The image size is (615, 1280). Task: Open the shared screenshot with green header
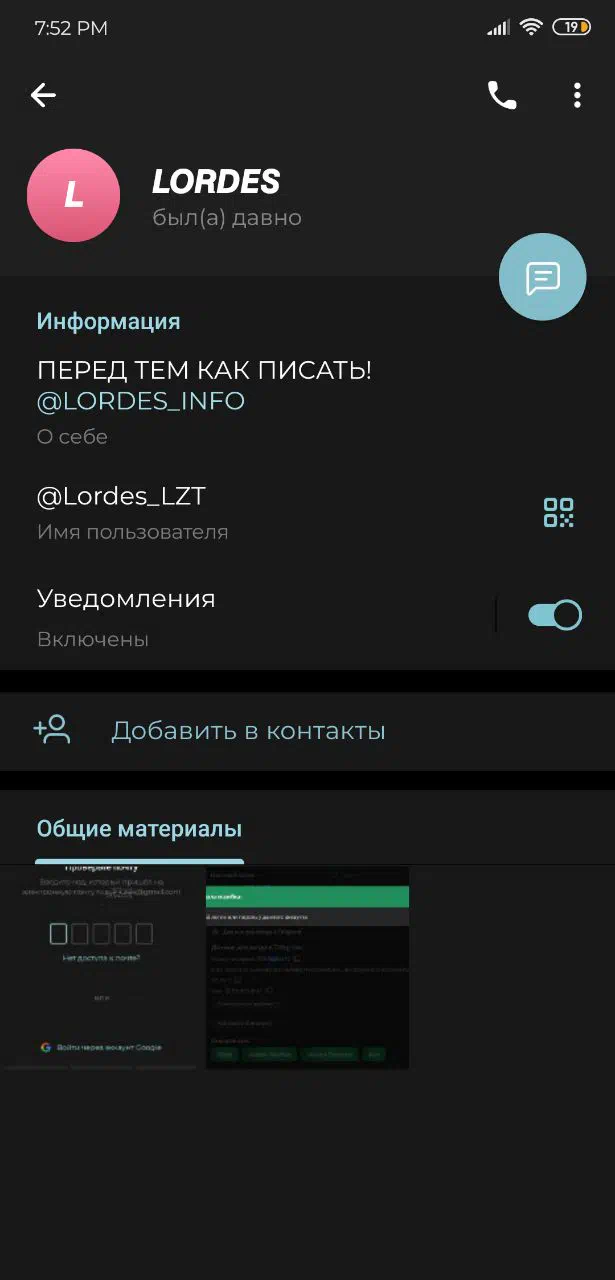tap(308, 968)
